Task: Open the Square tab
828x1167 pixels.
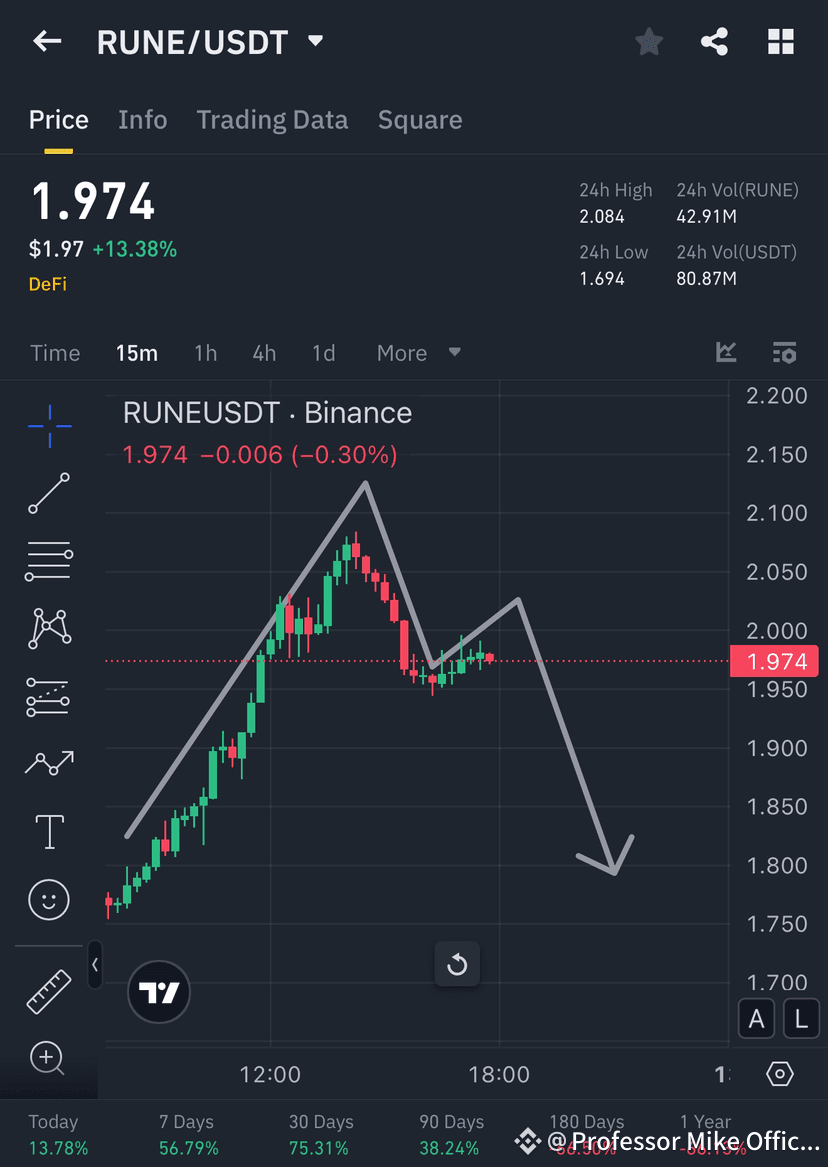Action: coord(420,119)
